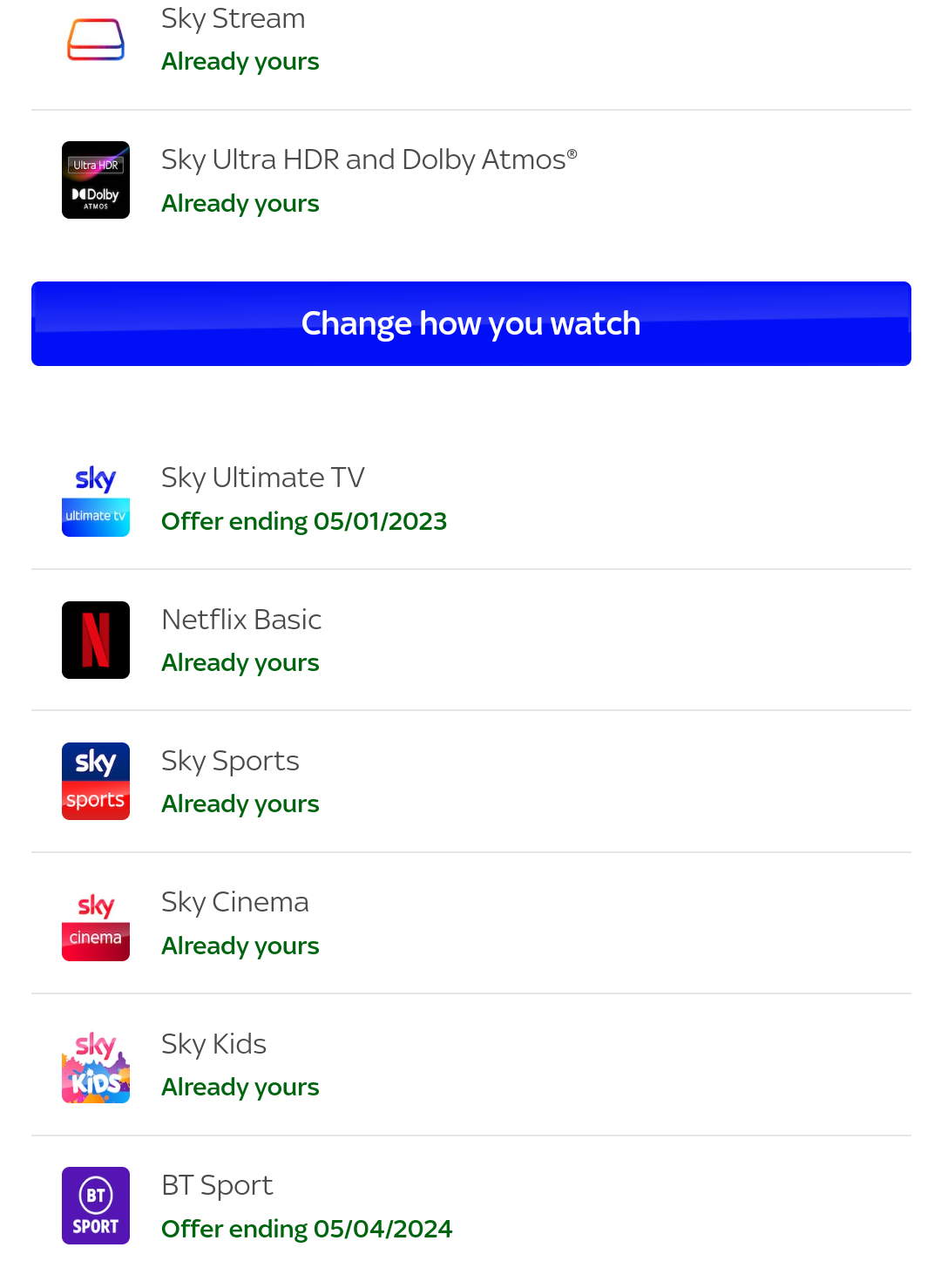Select the Sky Cinema logo

[95, 923]
